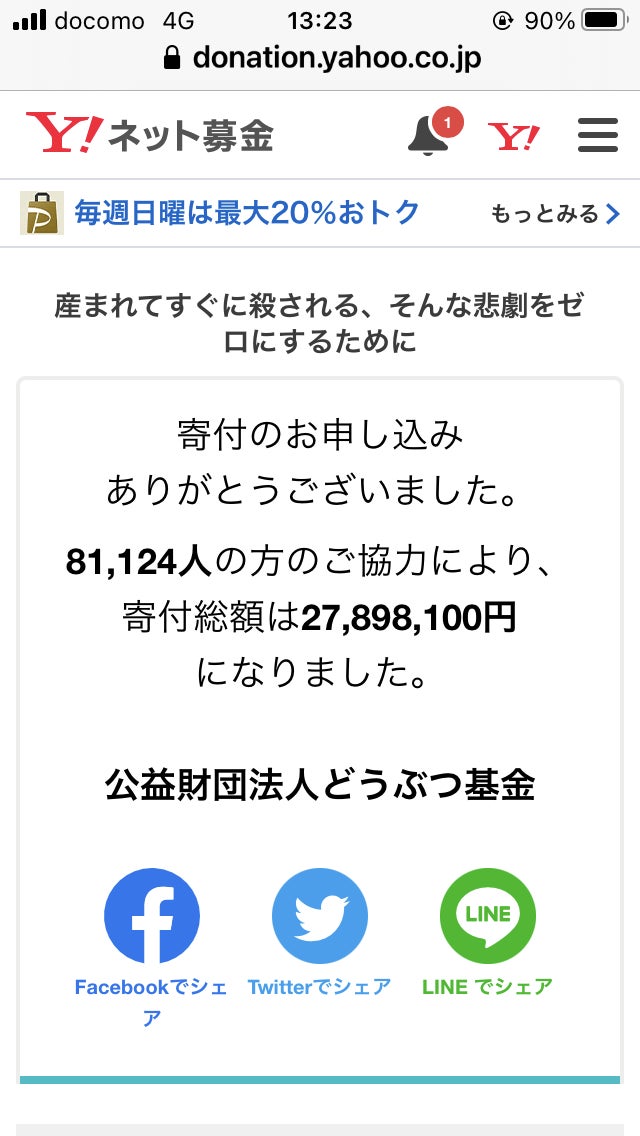Tap もっとみる to see more
The width and height of the screenshot is (640, 1136).
[555, 213]
